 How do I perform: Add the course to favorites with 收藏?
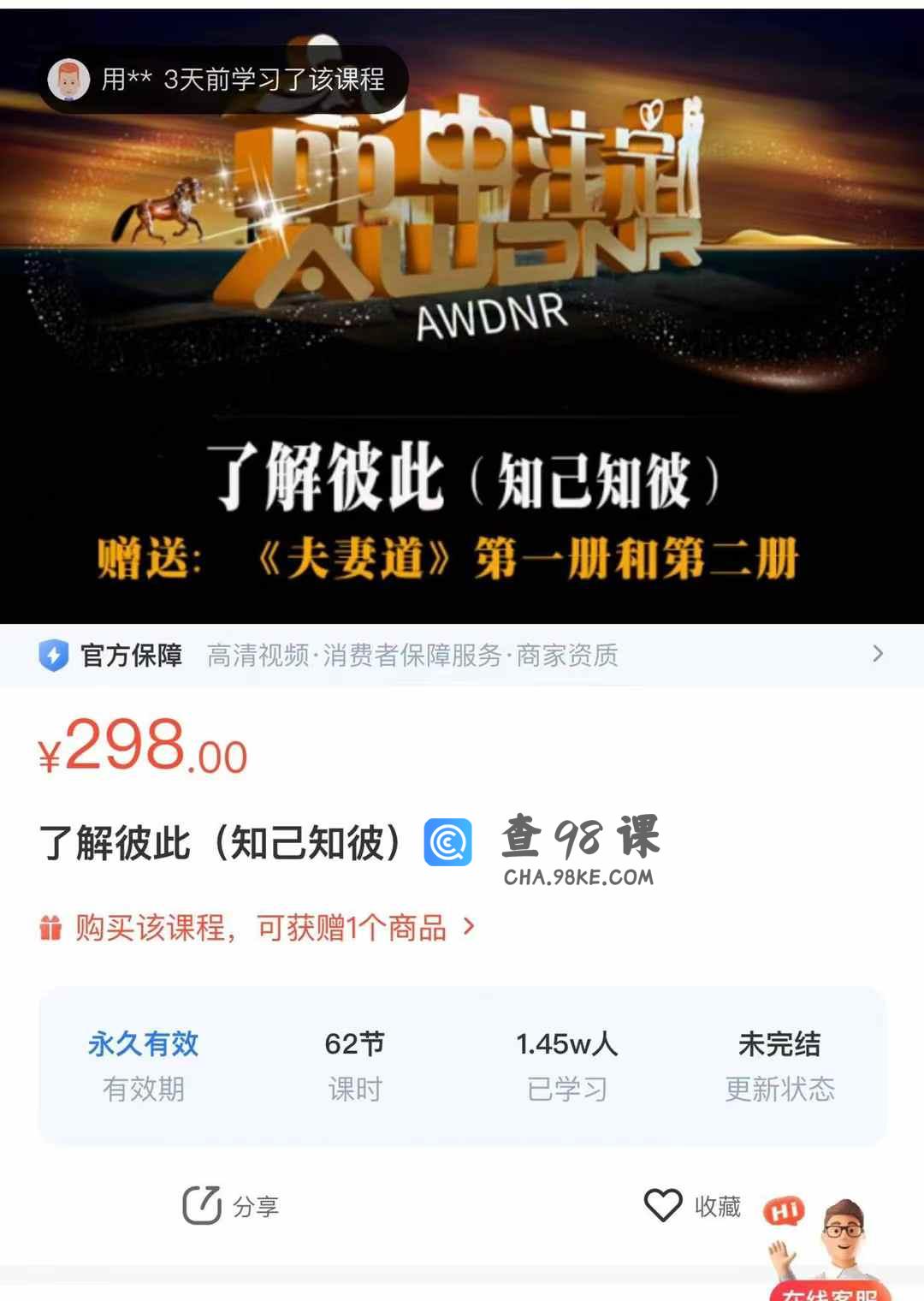tap(693, 1206)
